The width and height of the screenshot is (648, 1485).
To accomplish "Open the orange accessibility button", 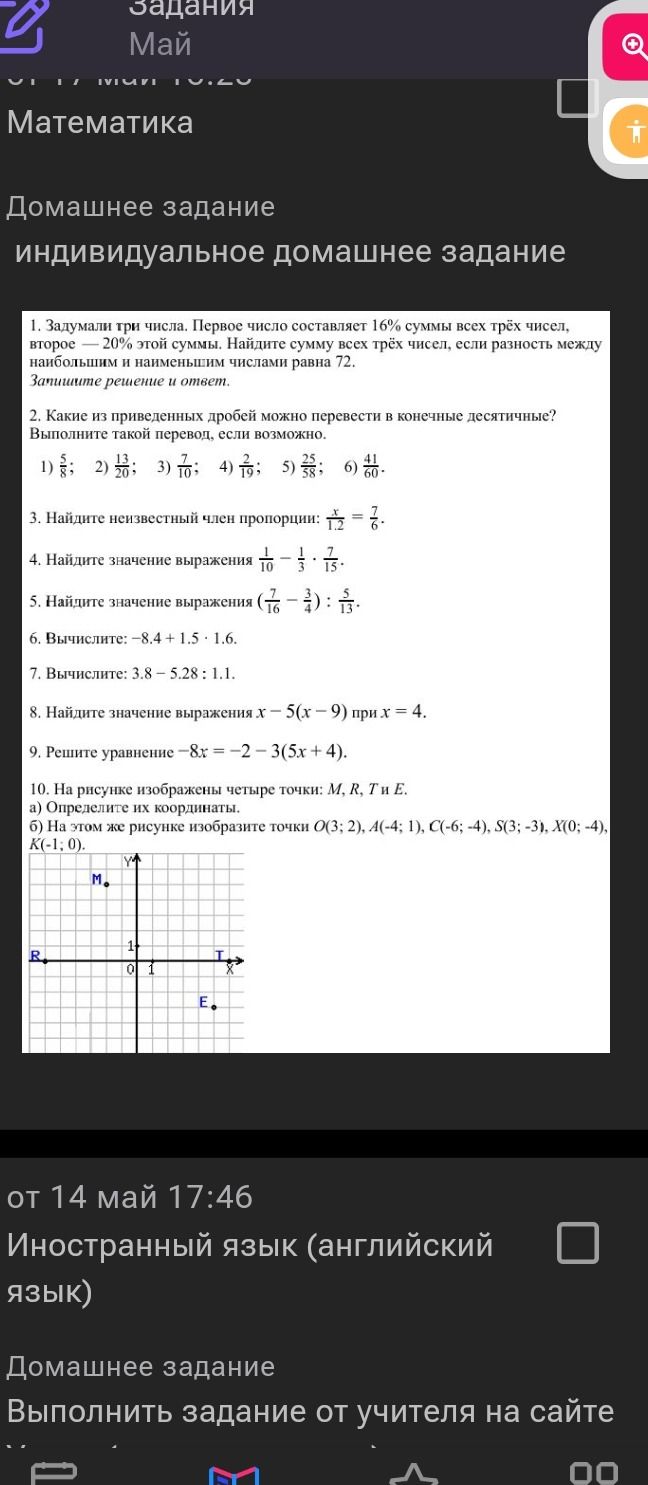I will pos(632,131).
